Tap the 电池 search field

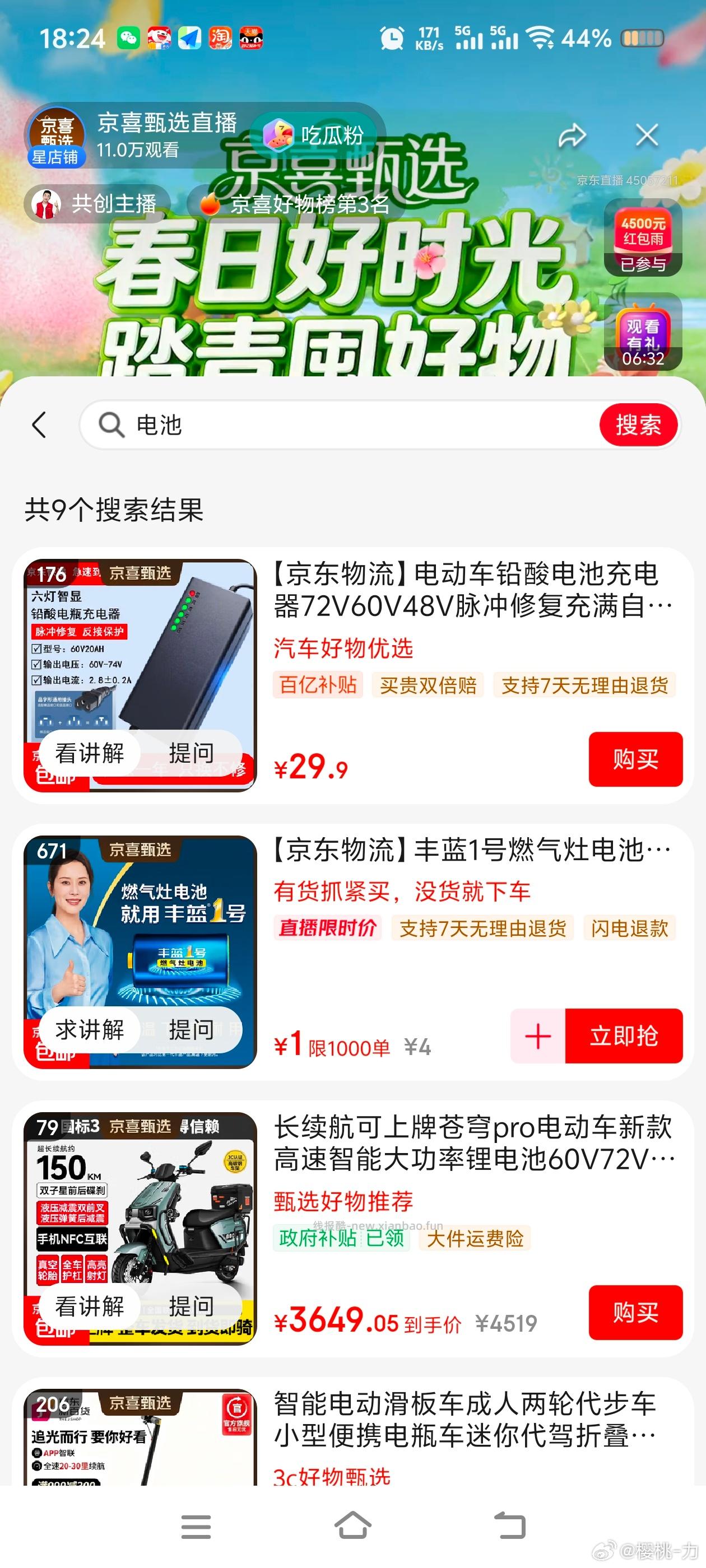341,425
